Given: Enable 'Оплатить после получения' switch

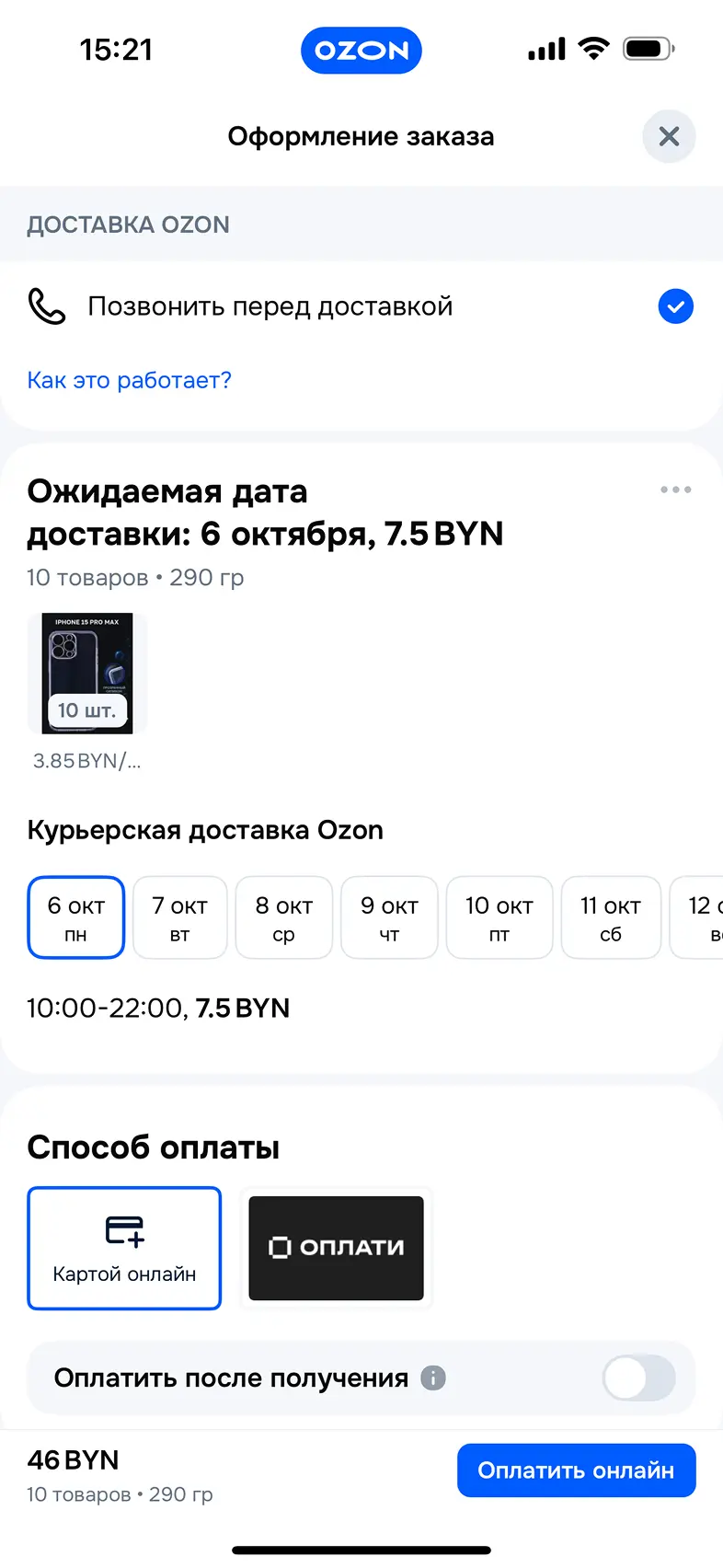Looking at the screenshot, I should click(638, 1378).
